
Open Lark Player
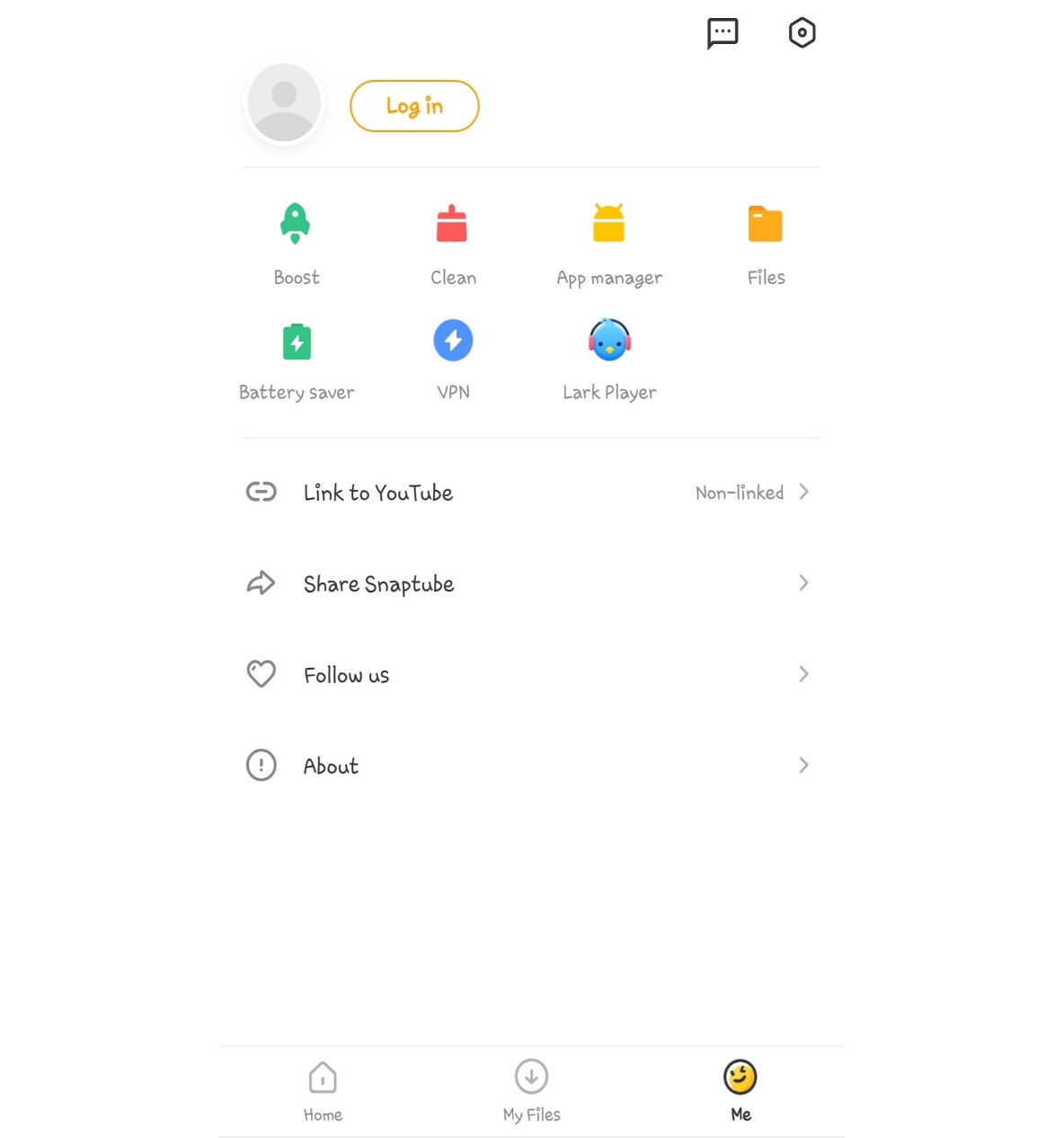(x=609, y=358)
